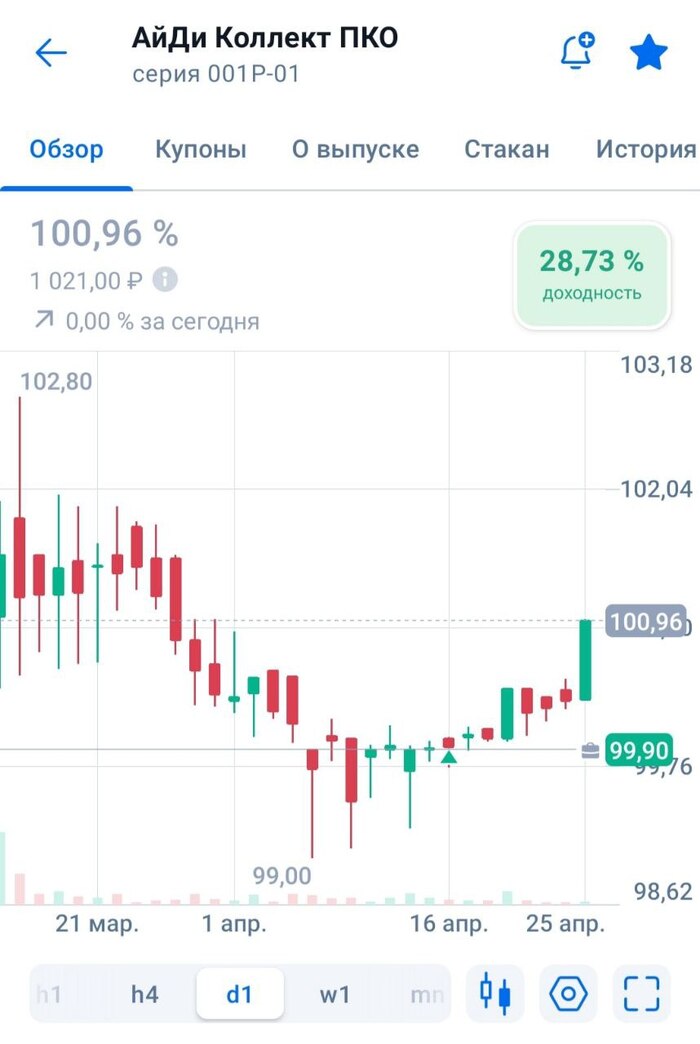Select the h1 chart timeframe
Image resolution: width=700 pixels, height=1044 pixels.
pyautogui.click(x=49, y=994)
